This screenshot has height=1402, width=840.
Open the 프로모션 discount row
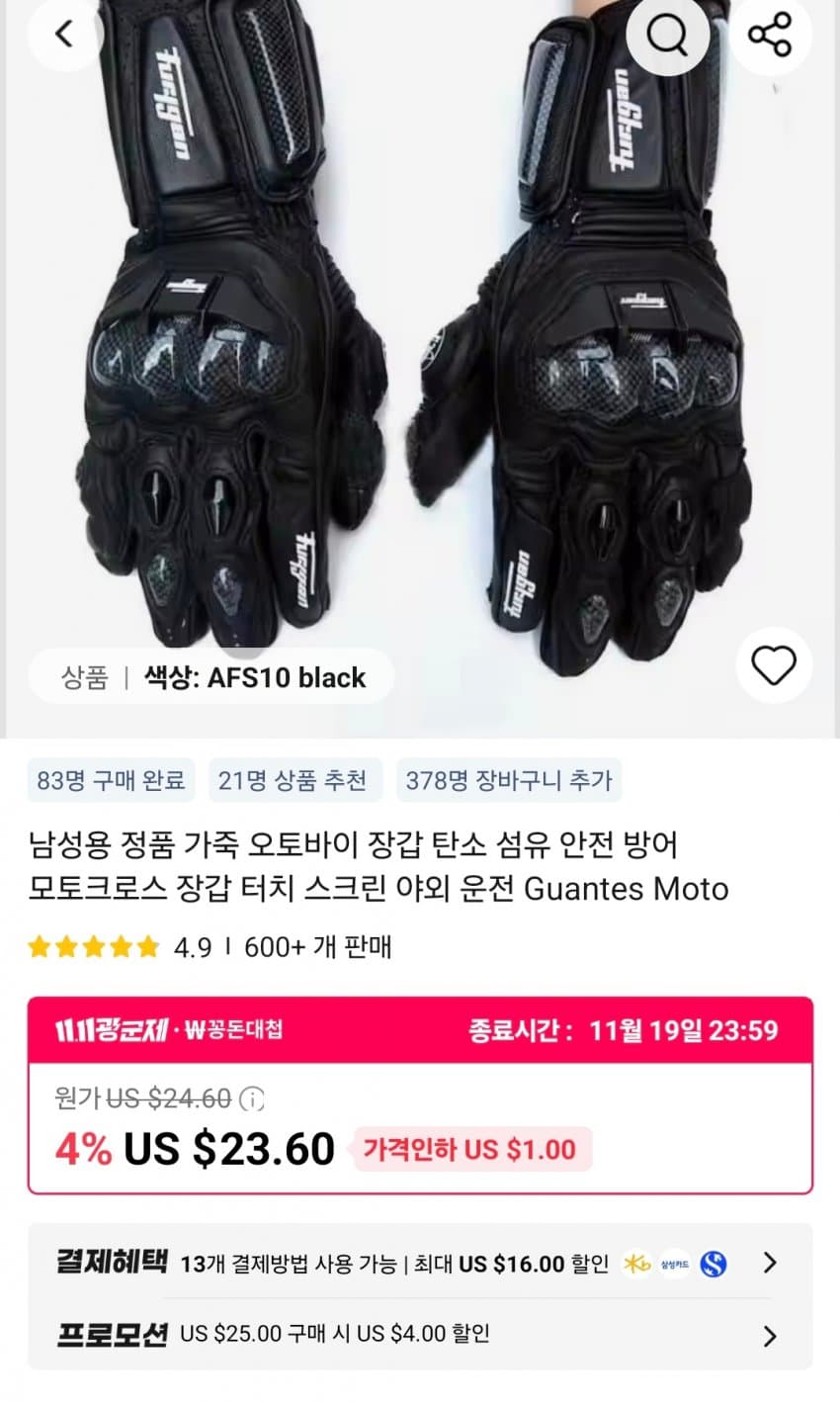(419, 1335)
